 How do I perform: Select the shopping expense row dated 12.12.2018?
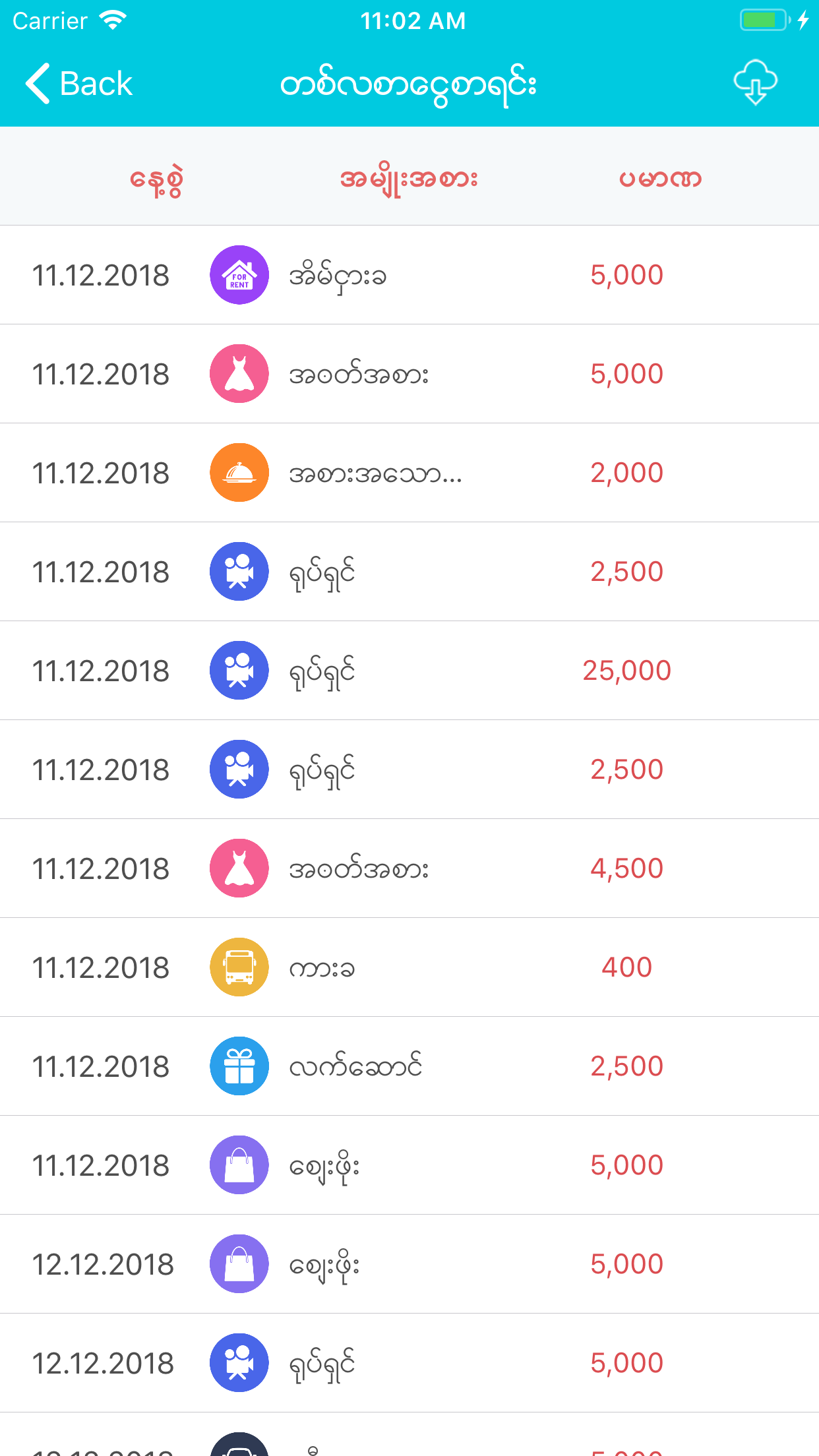409,1263
